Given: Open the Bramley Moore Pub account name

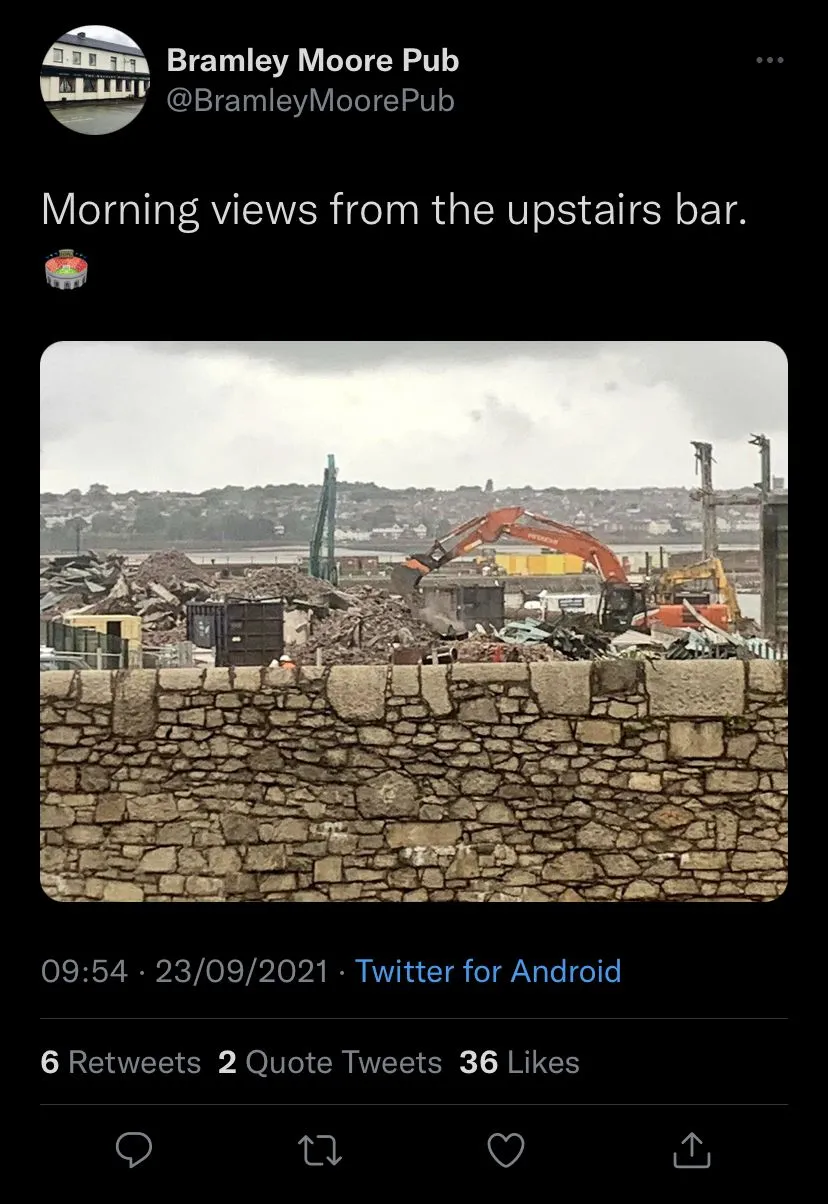Looking at the screenshot, I should pos(312,61).
